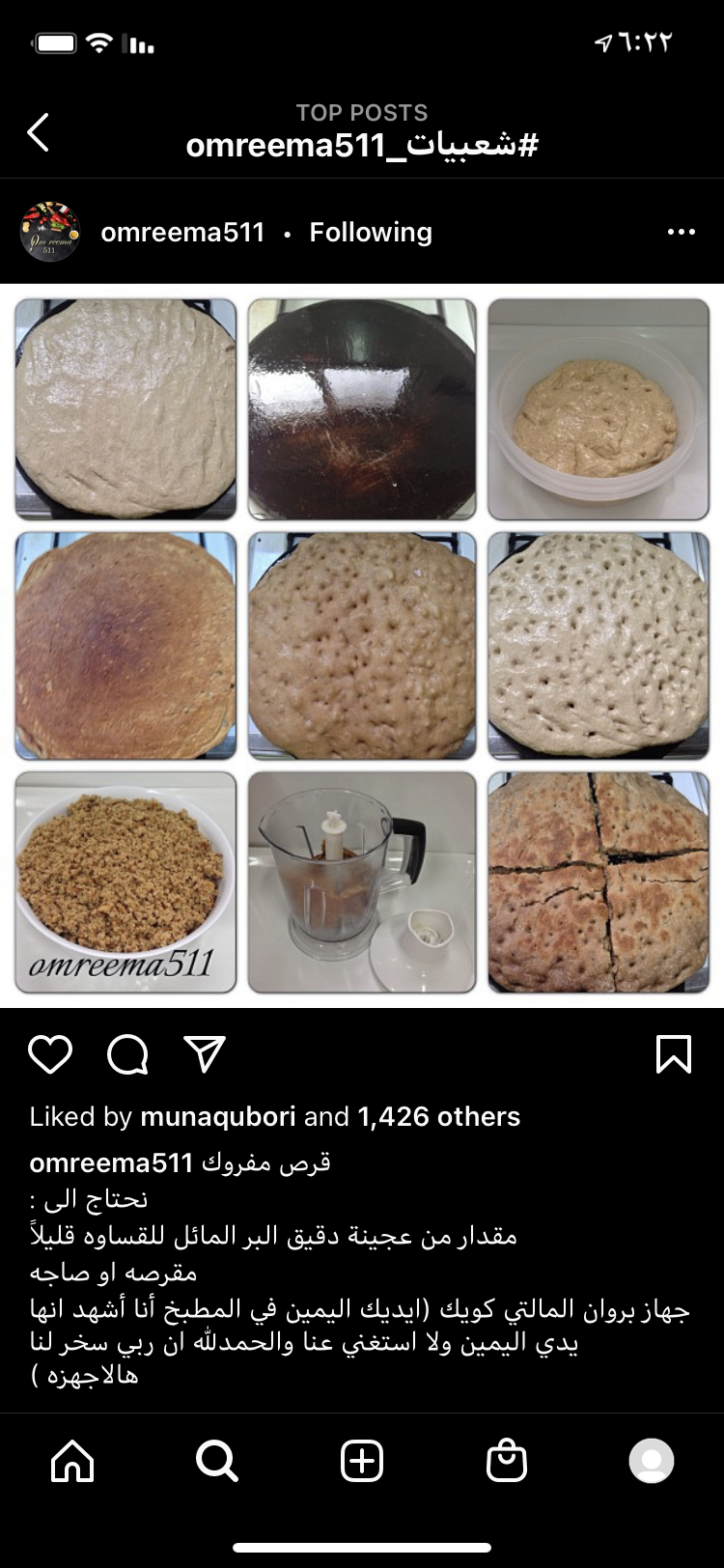The image size is (724, 1568).
Task: View munaqubori's profile from the likes line
Action: pyautogui.click(x=218, y=1117)
